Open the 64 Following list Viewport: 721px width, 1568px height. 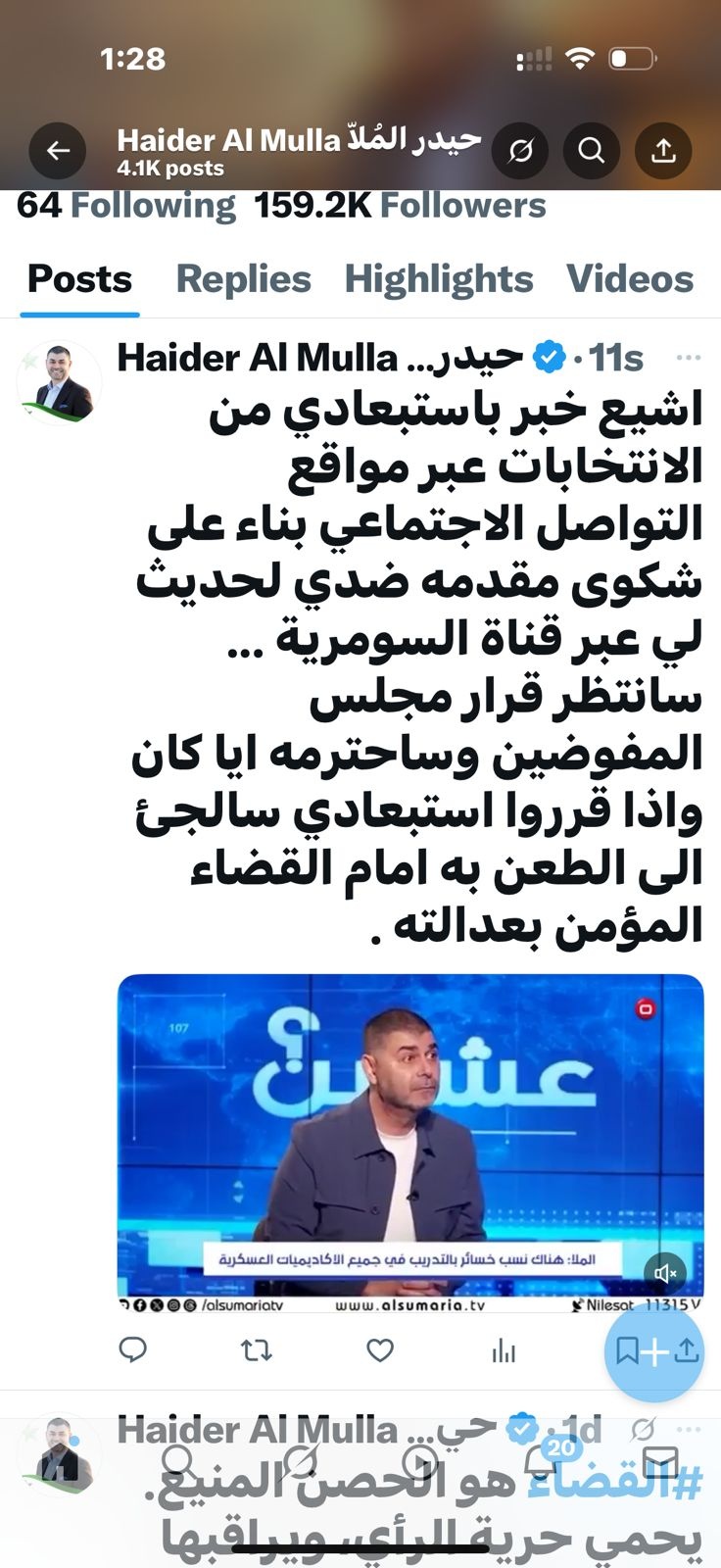pos(126,206)
